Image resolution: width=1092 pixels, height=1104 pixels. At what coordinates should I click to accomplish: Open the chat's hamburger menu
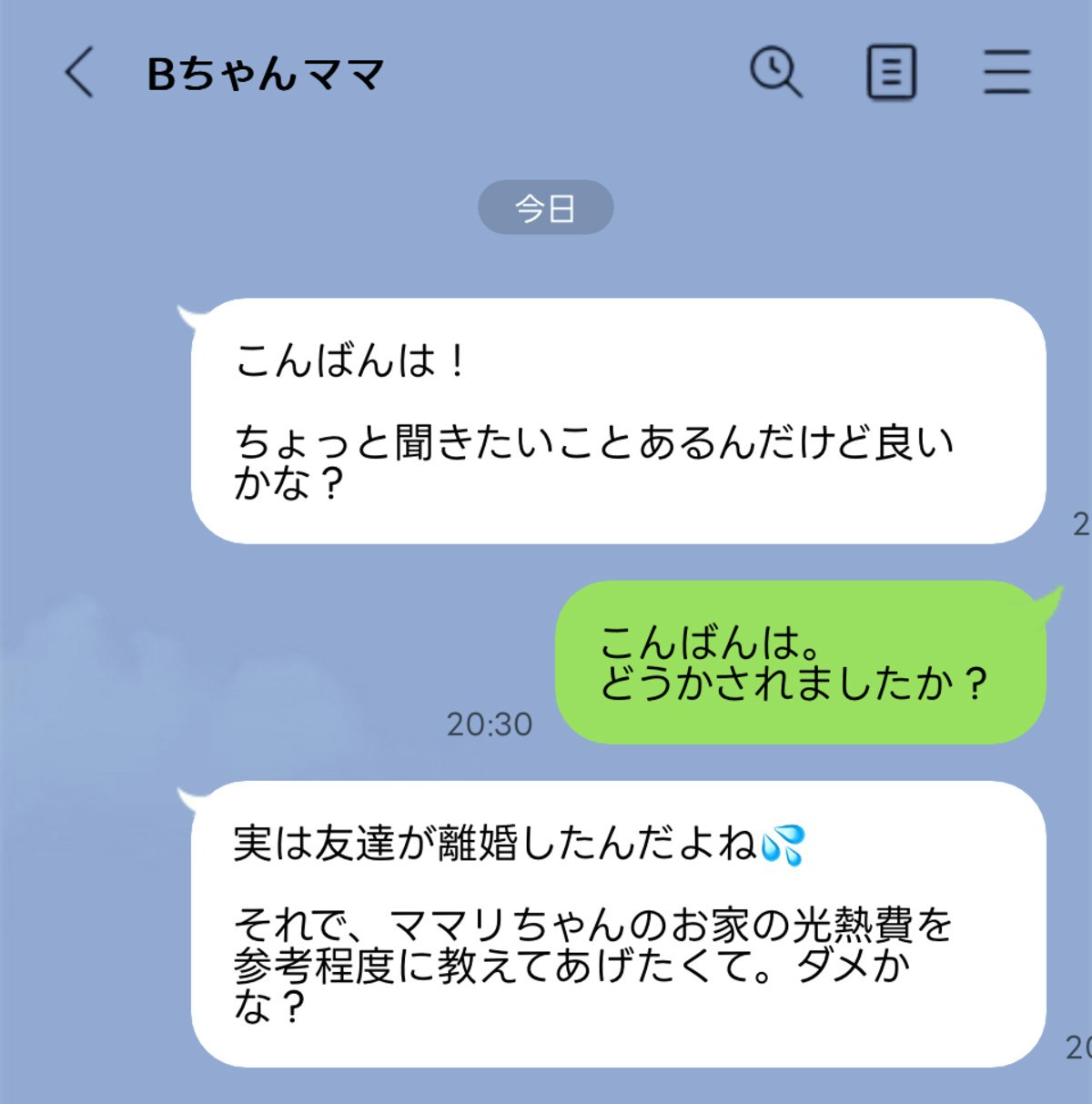coord(1006,73)
